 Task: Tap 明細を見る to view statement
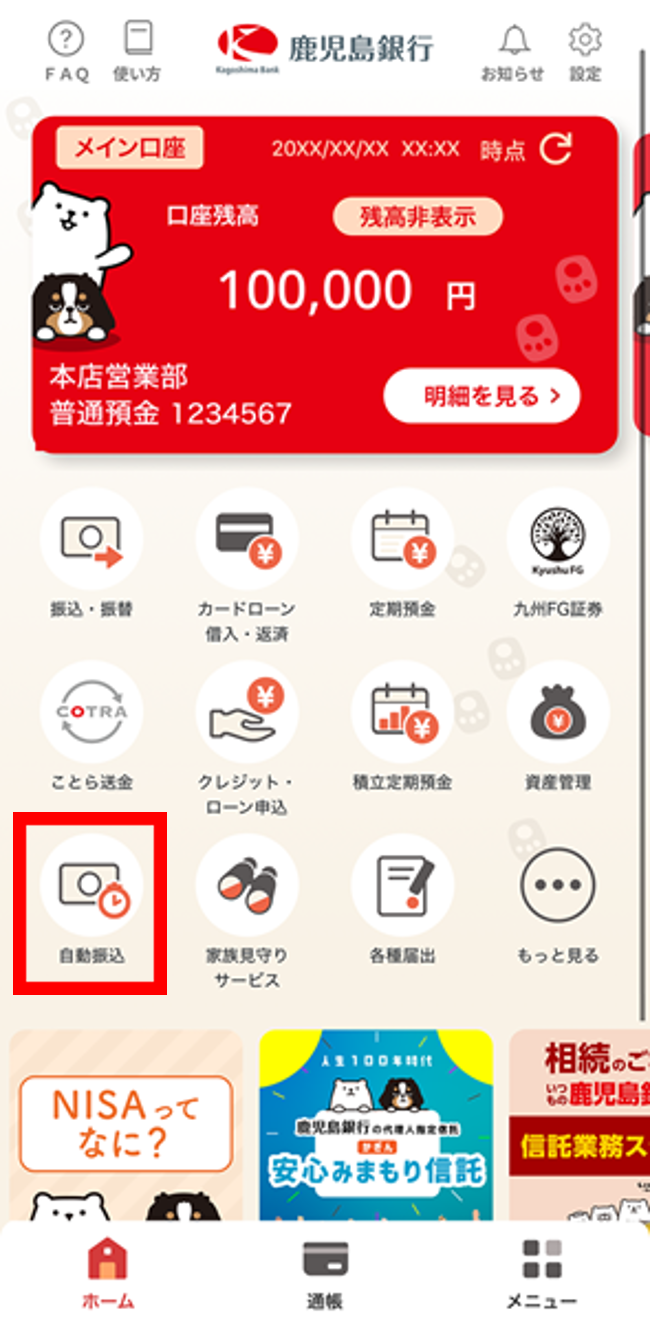(x=482, y=397)
